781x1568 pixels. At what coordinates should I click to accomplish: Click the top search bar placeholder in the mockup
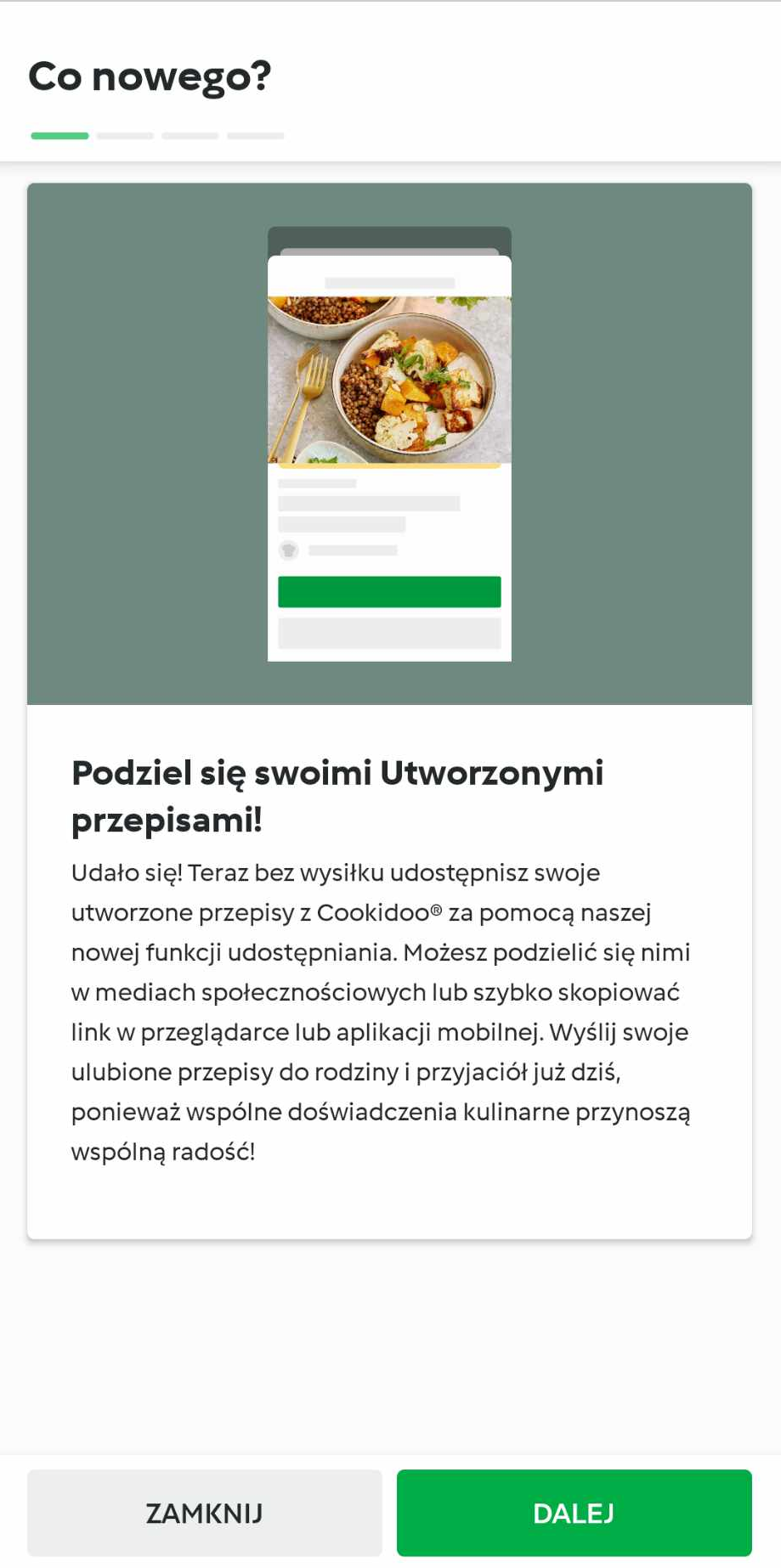tap(389, 282)
